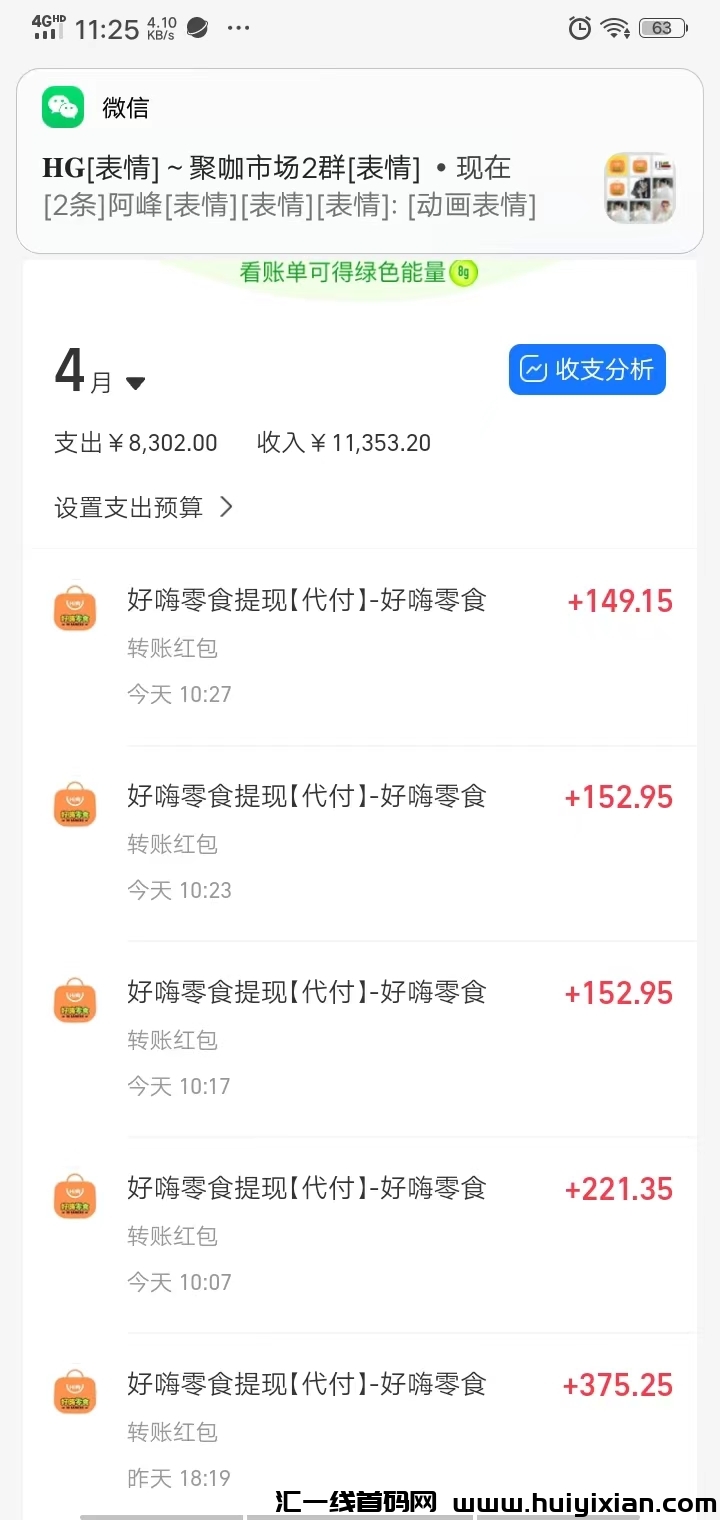Open the +221.35 transaction details
This screenshot has height=1520, width=720.
click(x=360, y=1234)
